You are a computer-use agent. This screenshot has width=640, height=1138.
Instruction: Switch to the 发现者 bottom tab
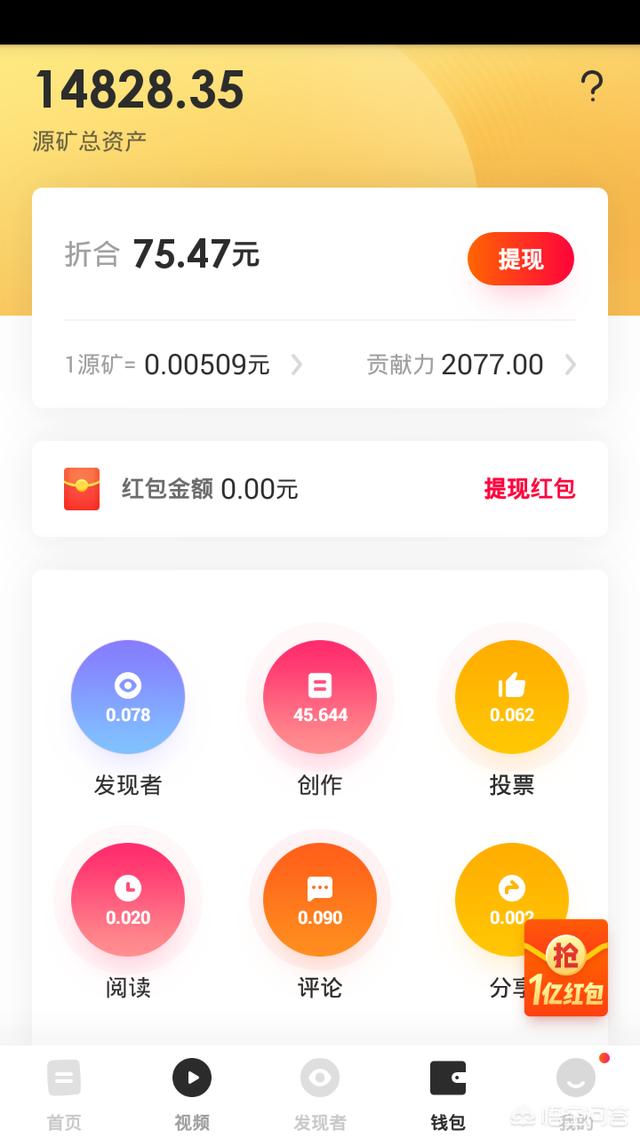coord(320,1092)
